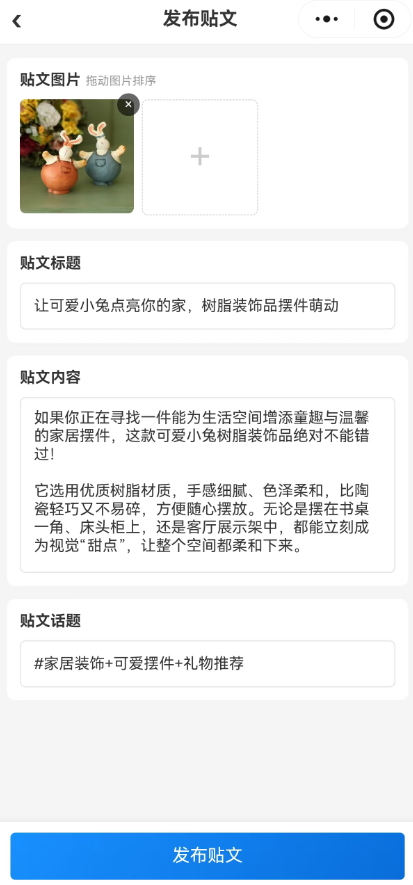Edit the 贴文内容 text area
This screenshot has height=885, width=413.
tap(208, 485)
